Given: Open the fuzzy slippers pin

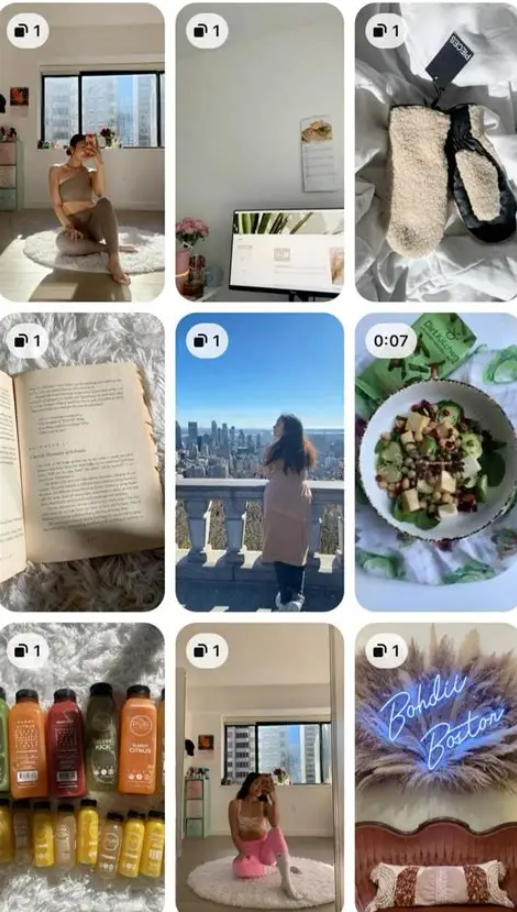Looking at the screenshot, I should pos(436,152).
